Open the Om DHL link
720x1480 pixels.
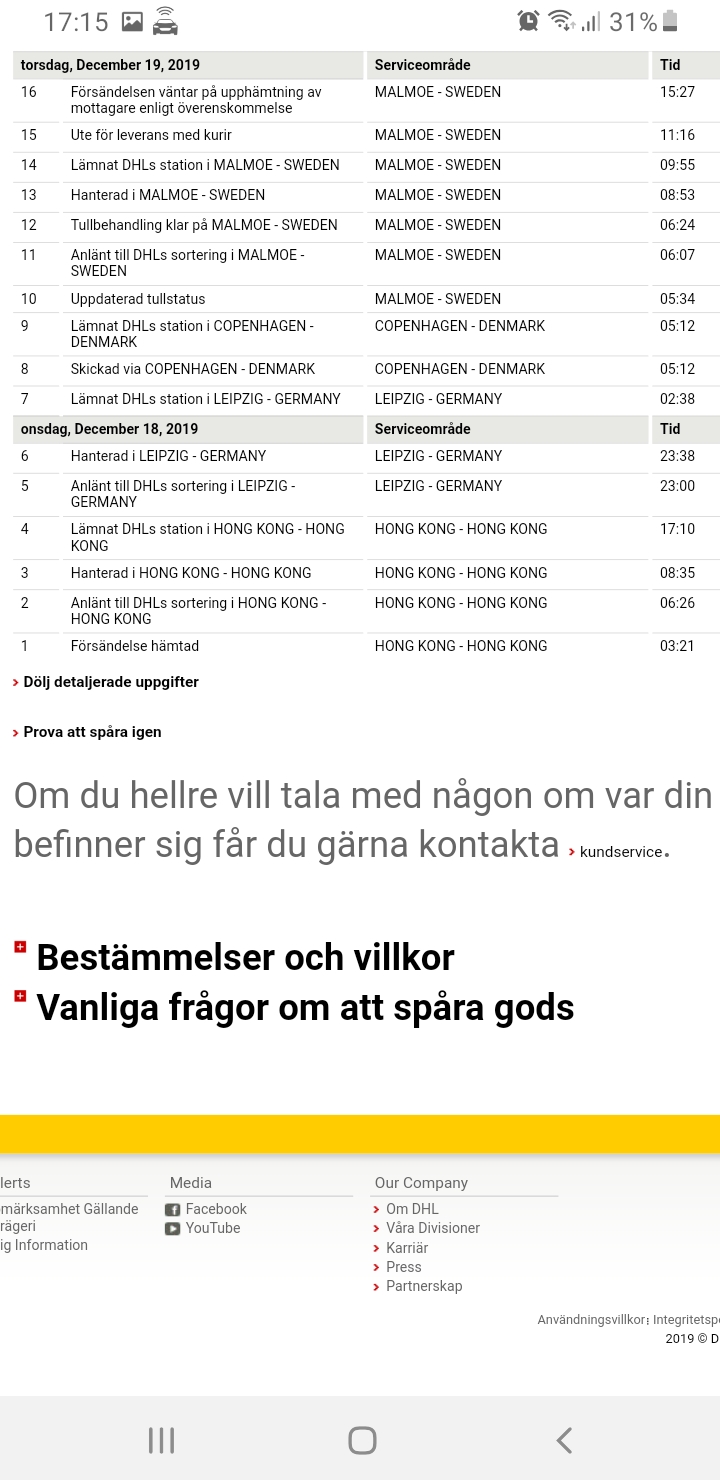tap(412, 1209)
